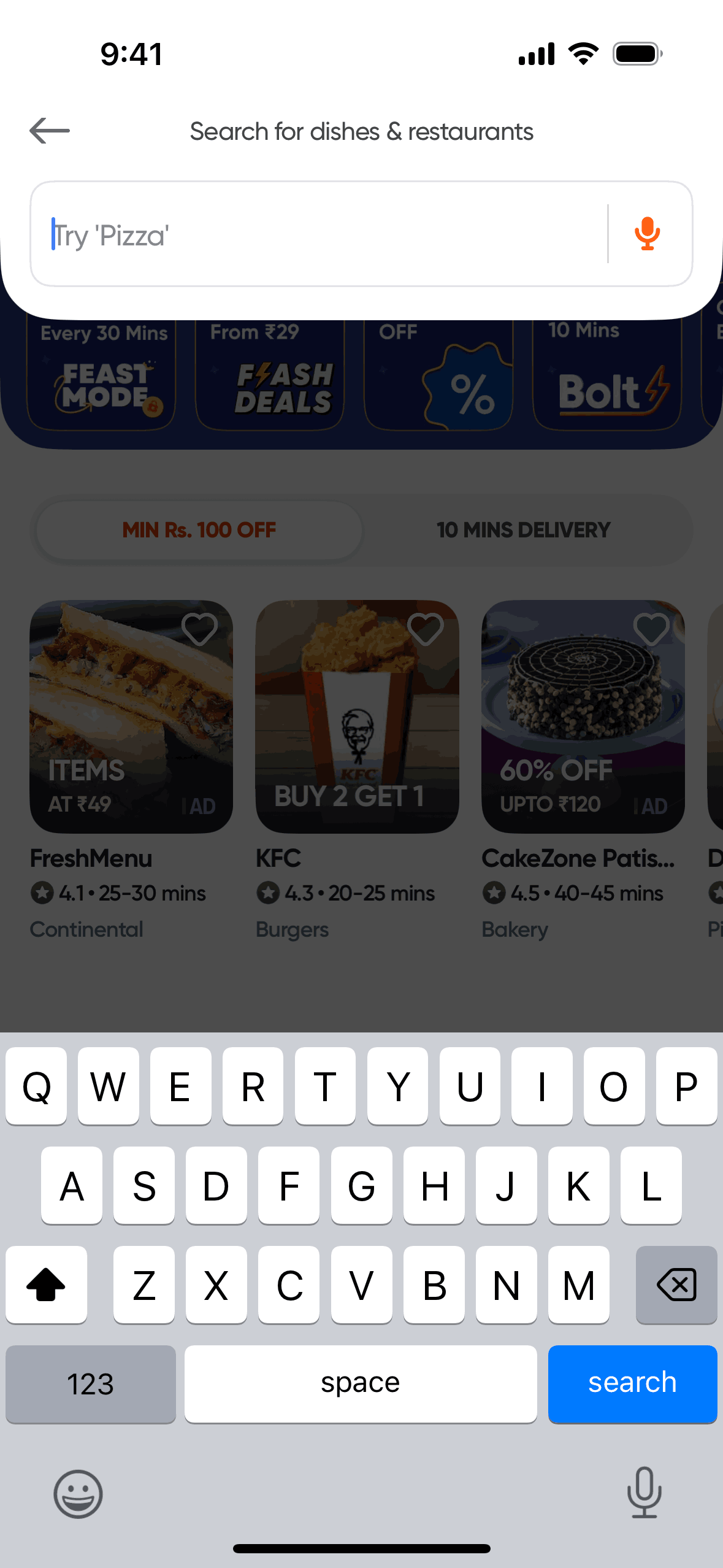Go back using the arrow icon
The width and height of the screenshot is (723, 1568).
50,131
